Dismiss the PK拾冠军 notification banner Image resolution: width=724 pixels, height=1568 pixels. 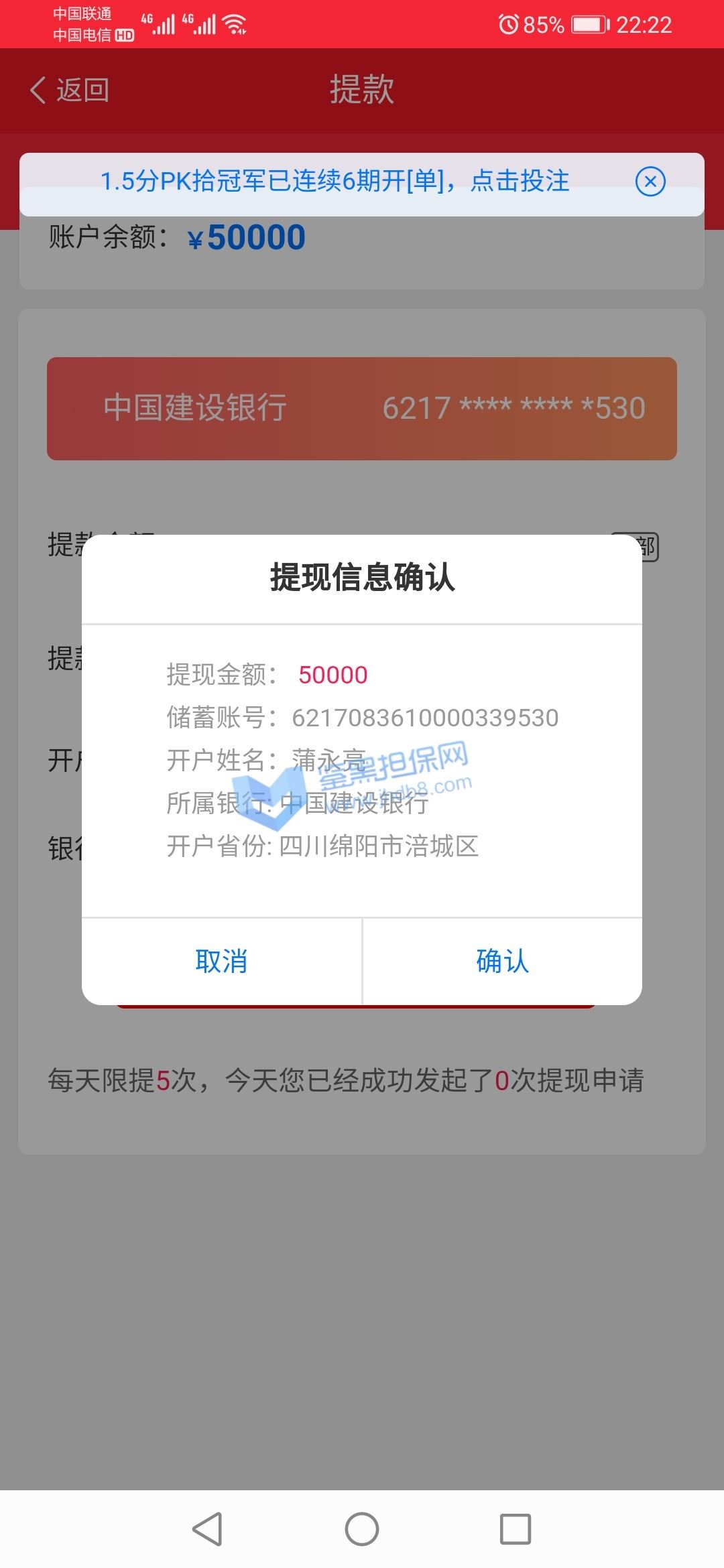pyautogui.click(x=650, y=182)
